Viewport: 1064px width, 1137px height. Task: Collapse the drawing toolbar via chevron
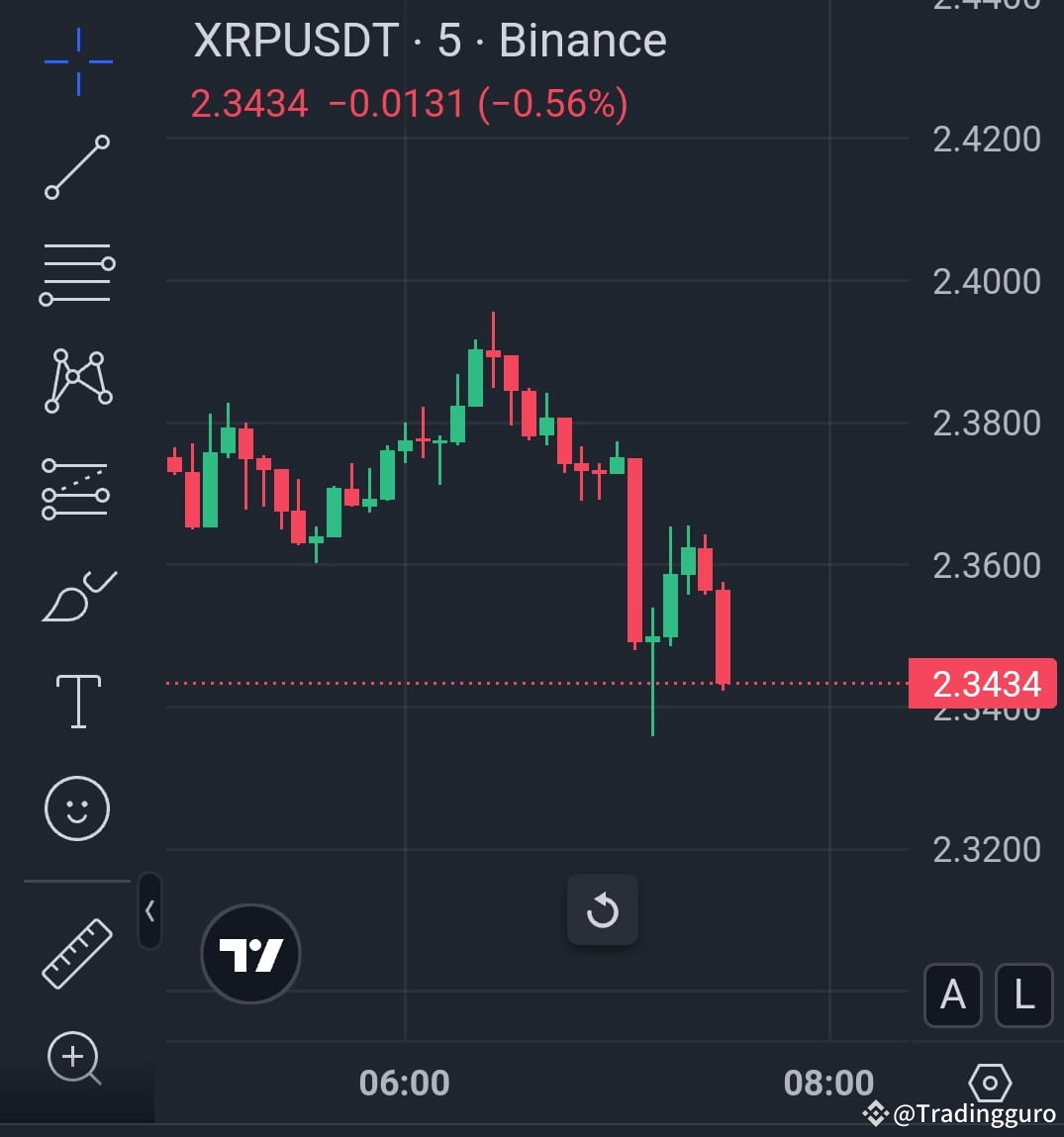coord(150,911)
